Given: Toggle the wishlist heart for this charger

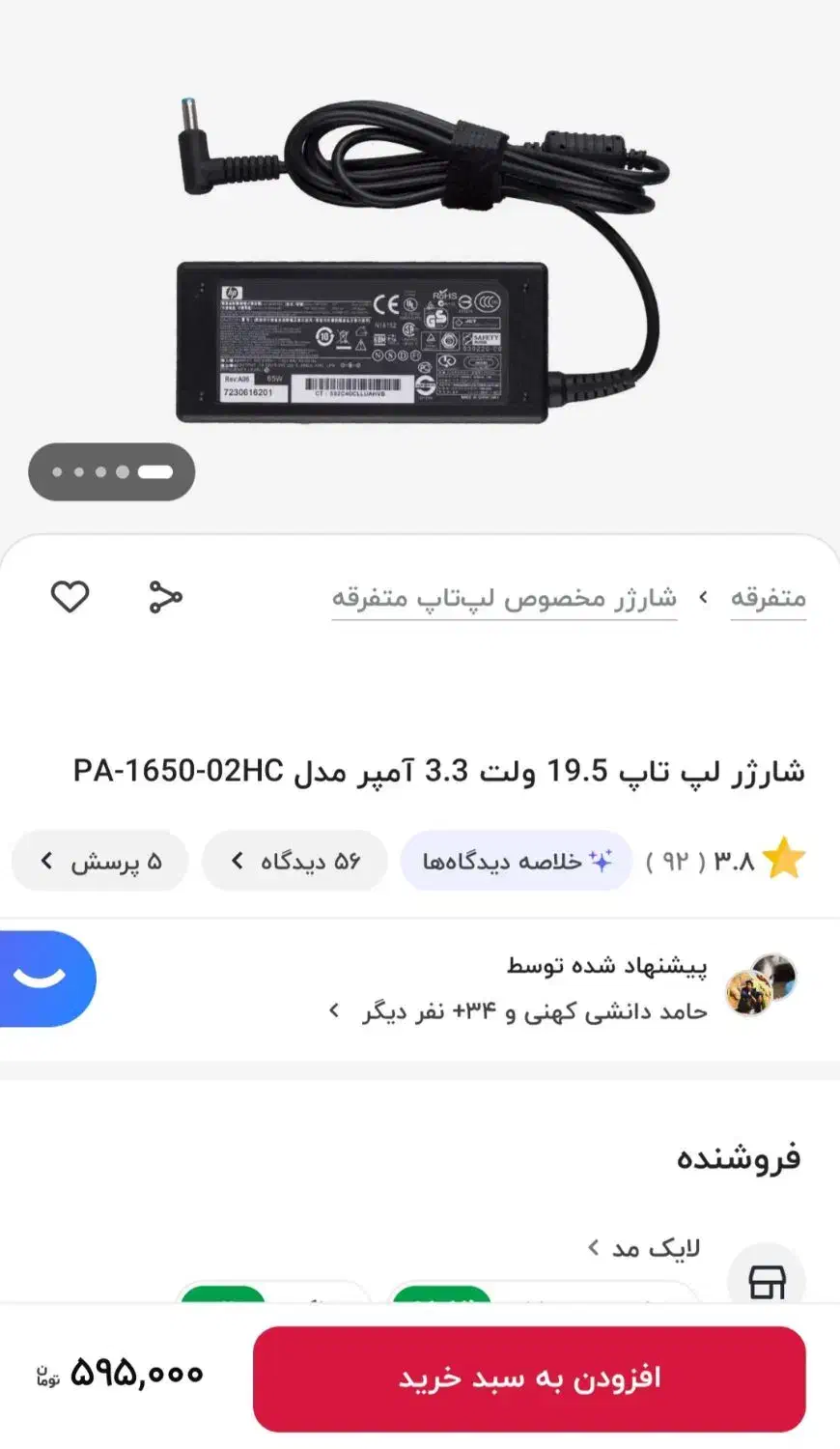Looking at the screenshot, I should 68,595.
